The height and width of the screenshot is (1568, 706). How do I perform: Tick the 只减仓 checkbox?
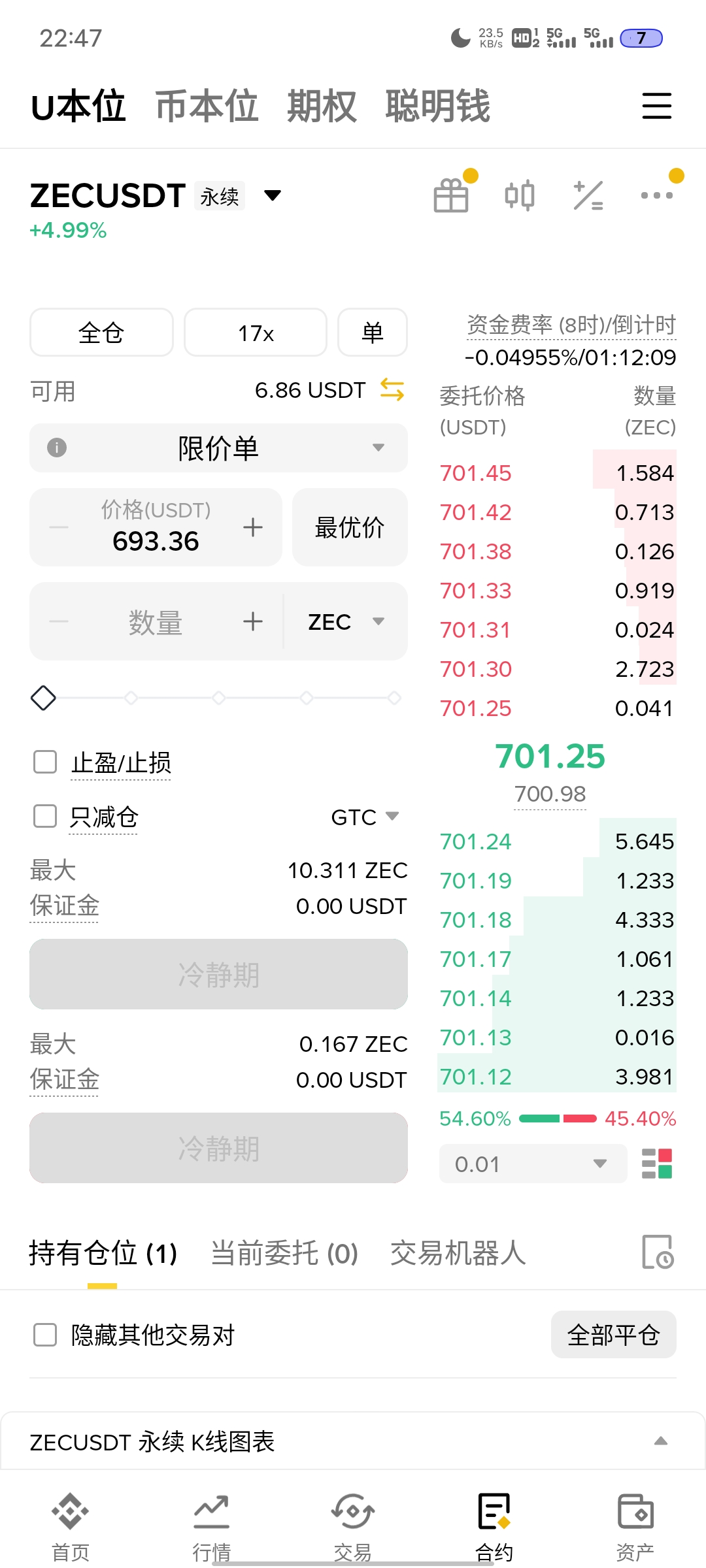(45, 816)
